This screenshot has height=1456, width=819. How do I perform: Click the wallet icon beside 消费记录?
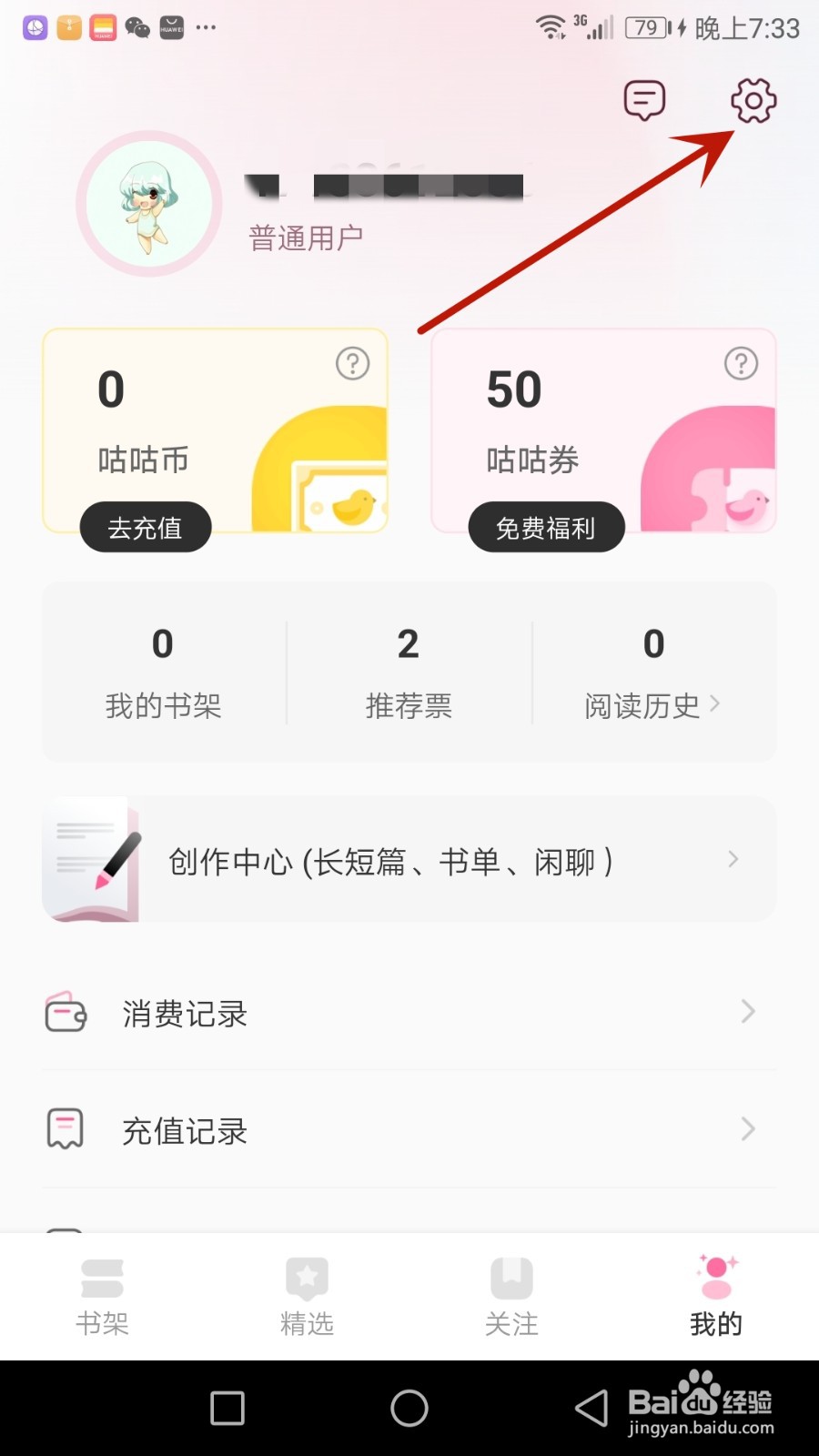[65, 1012]
